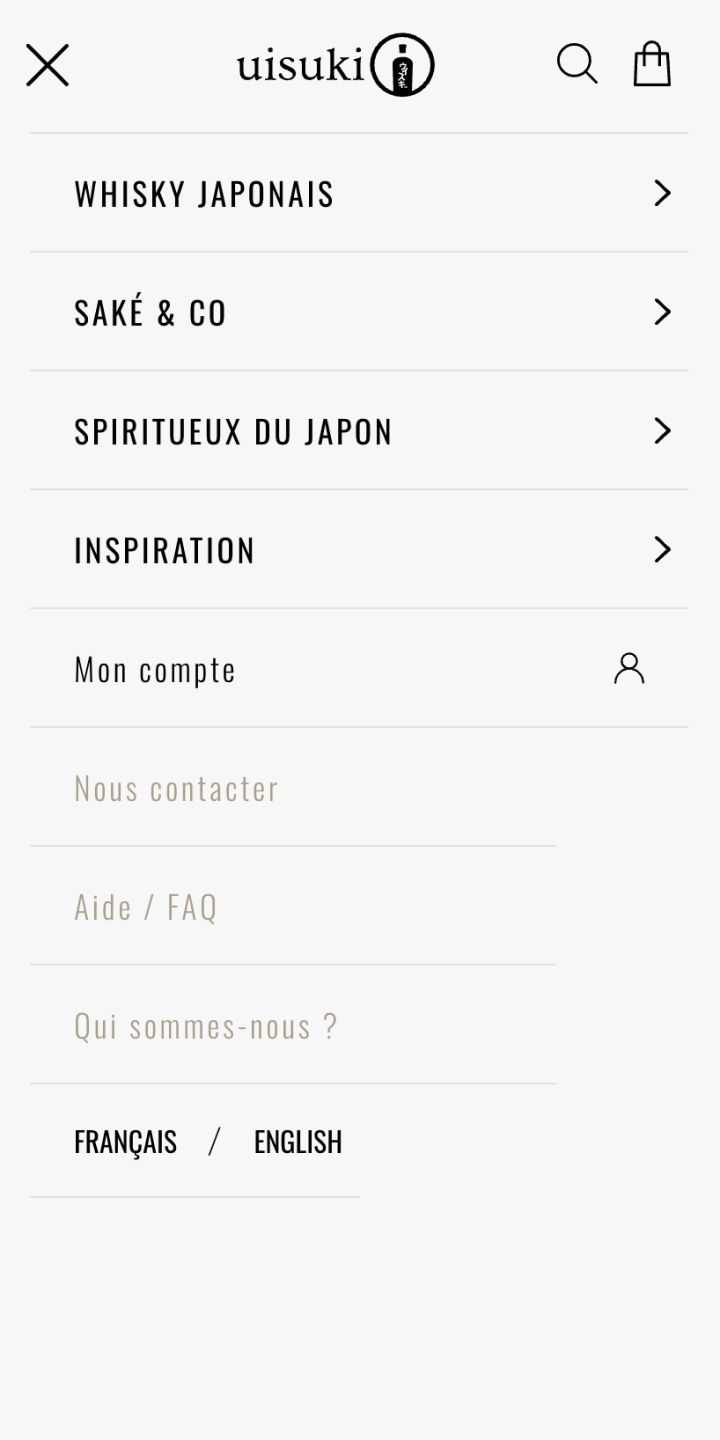Close the navigation menu
The height and width of the screenshot is (1440, 720).
point(47,65)
